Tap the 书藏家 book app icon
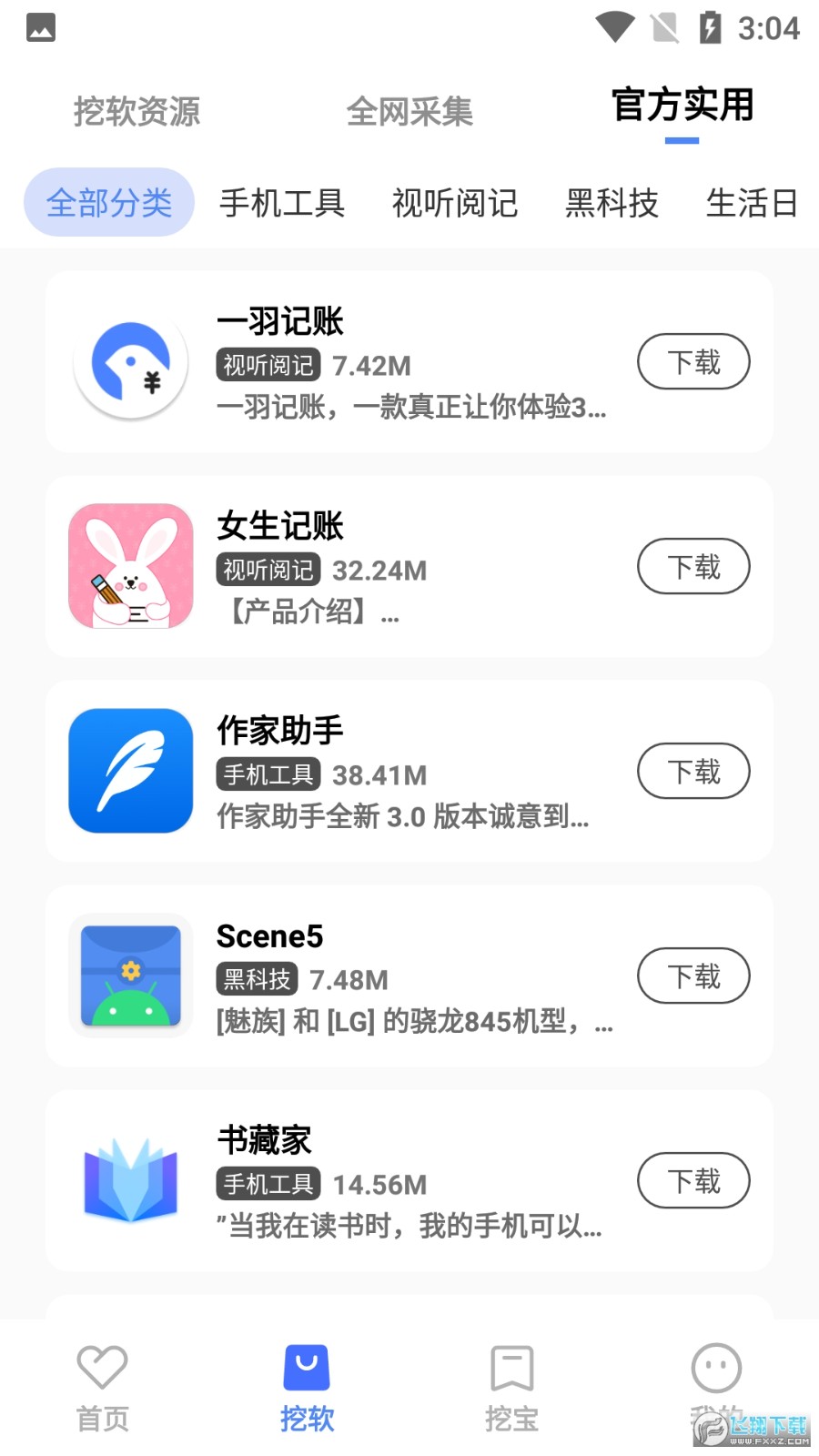819x1456 pixels. (x=130, y=1180)
